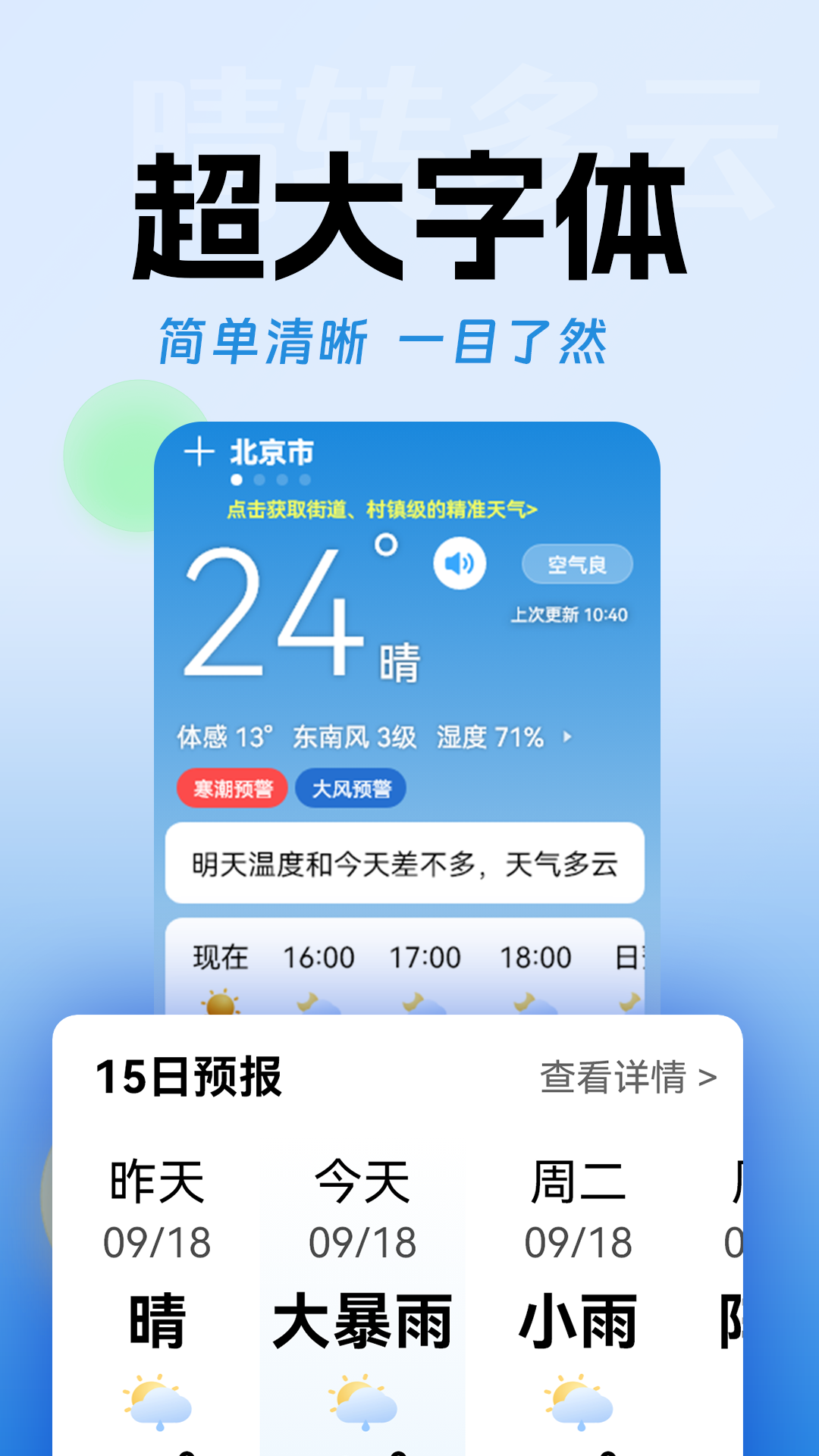
Task: Click the blue 大风预警 warning badge
Action: pos(350,787)
